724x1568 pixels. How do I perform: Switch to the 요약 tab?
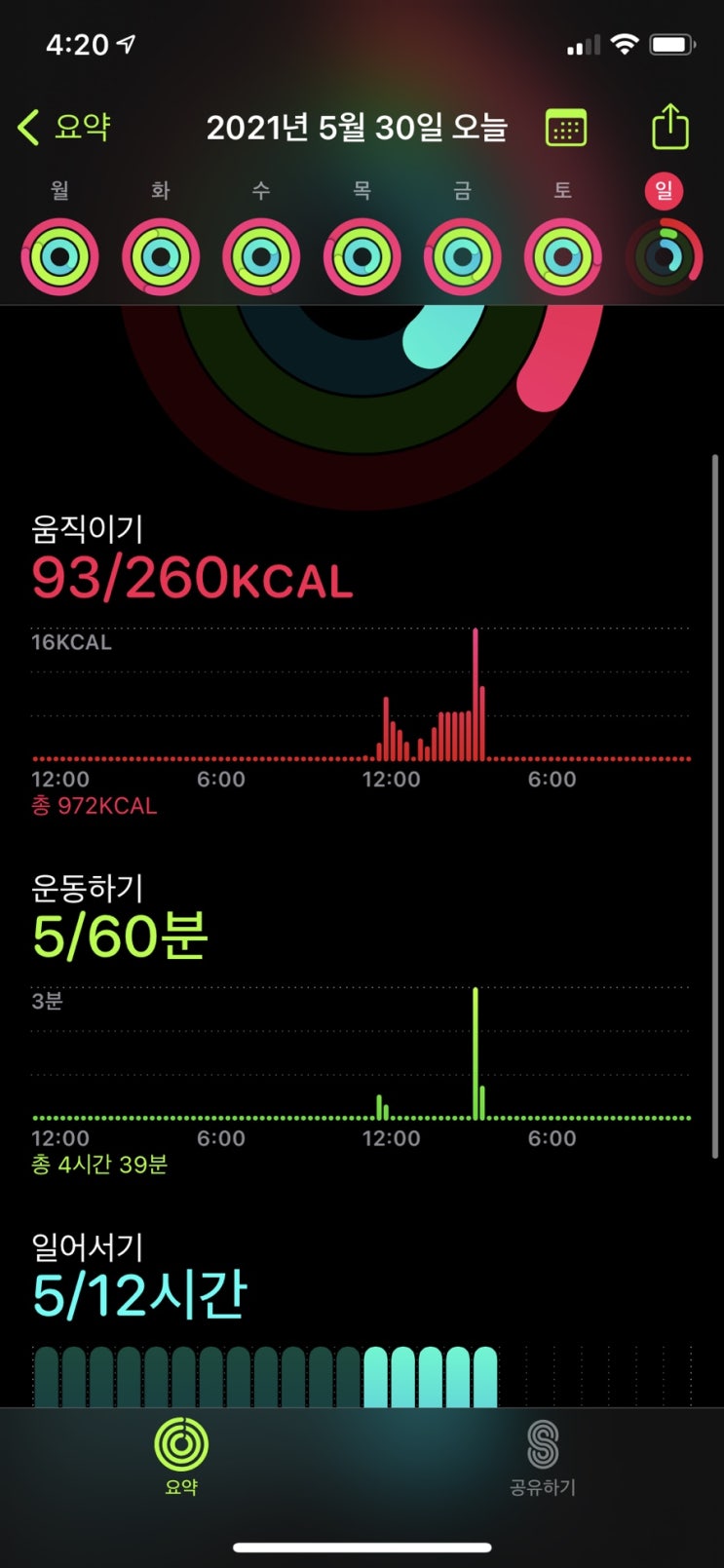pos(181,1457)
